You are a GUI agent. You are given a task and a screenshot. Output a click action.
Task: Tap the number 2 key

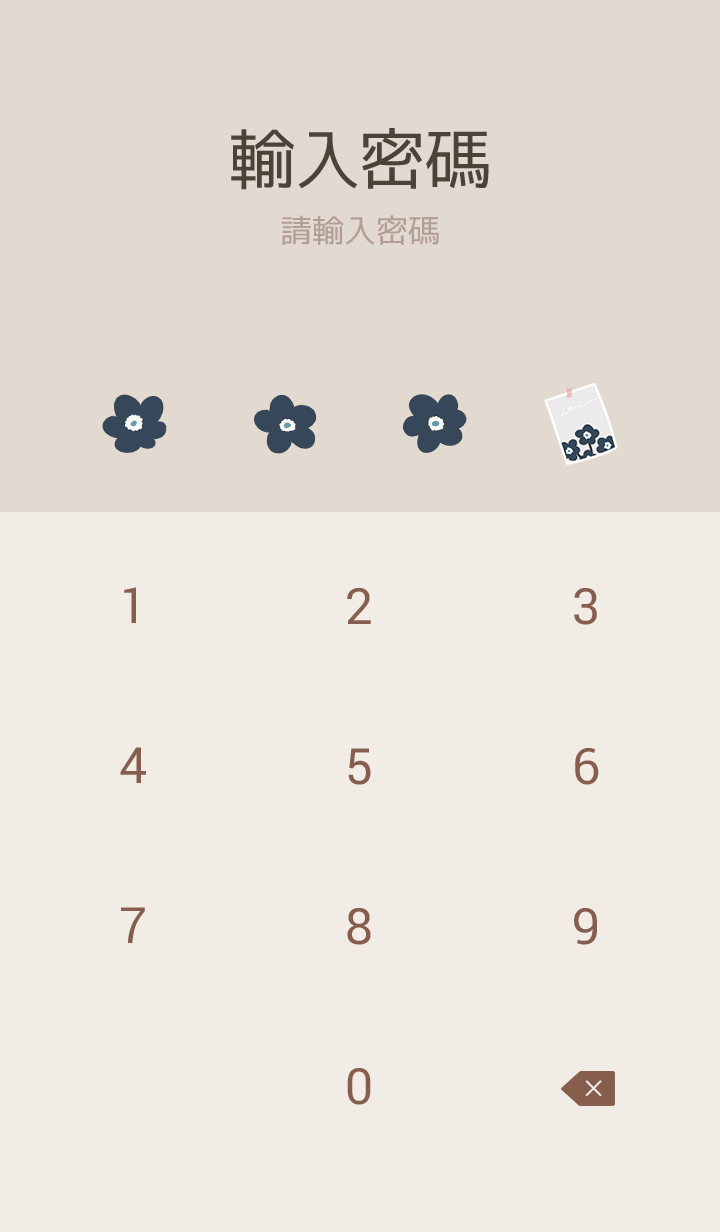tap(359, 607)
